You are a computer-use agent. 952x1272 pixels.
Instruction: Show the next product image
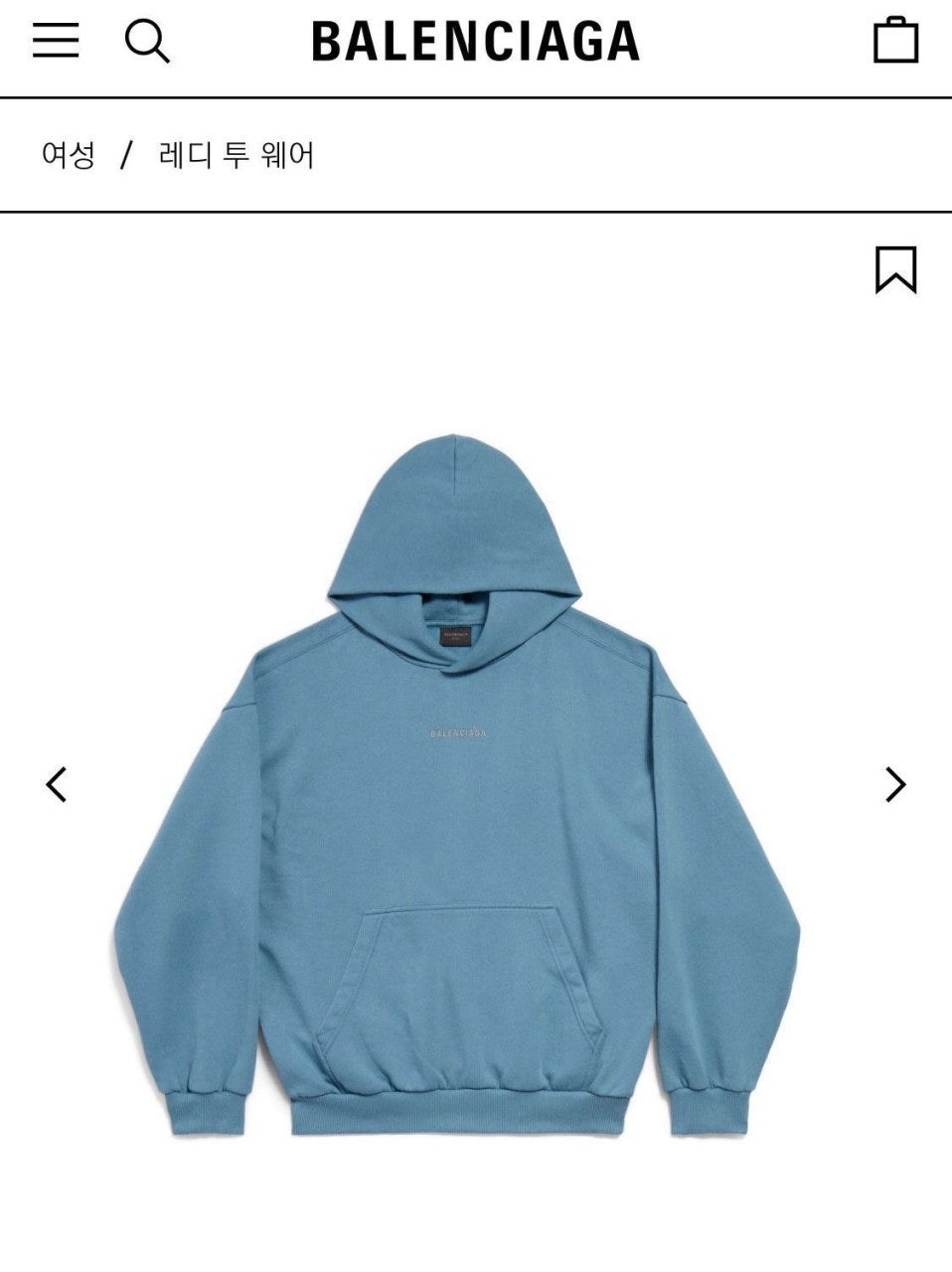[895, 784]
